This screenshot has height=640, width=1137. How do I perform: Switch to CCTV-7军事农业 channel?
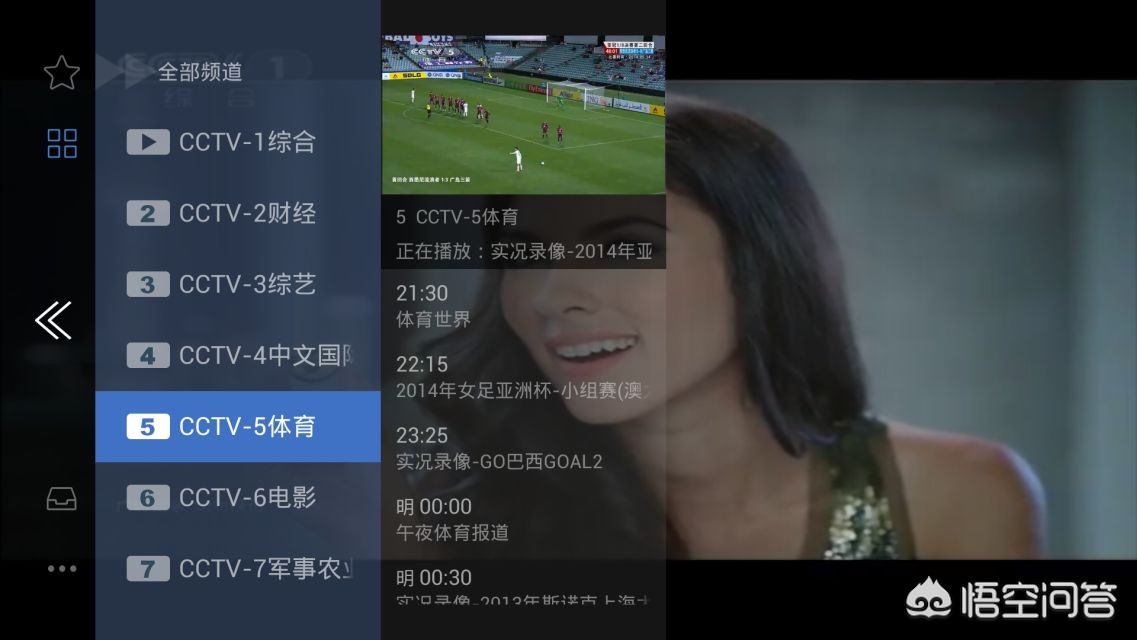pos(238,568)
